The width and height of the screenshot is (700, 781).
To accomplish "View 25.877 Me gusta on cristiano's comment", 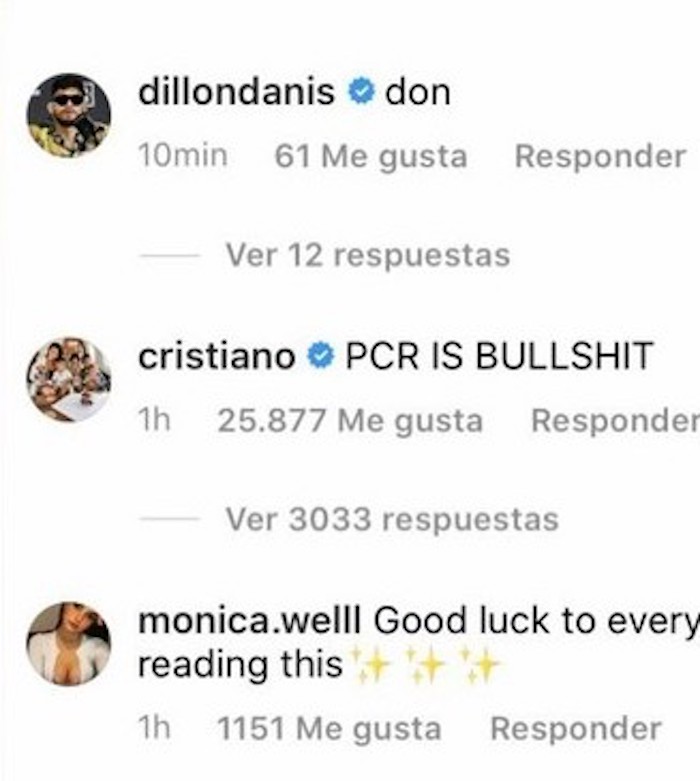I will pyautogui.click(x=349, y=421).
